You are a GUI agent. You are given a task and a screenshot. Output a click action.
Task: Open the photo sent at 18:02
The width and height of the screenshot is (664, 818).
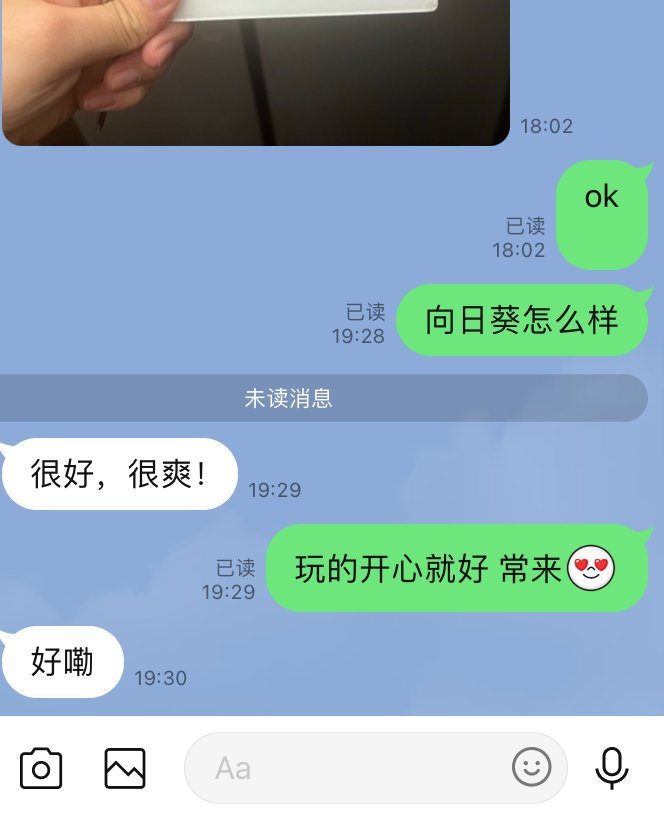pyautogui.click(x=255, y=70)
